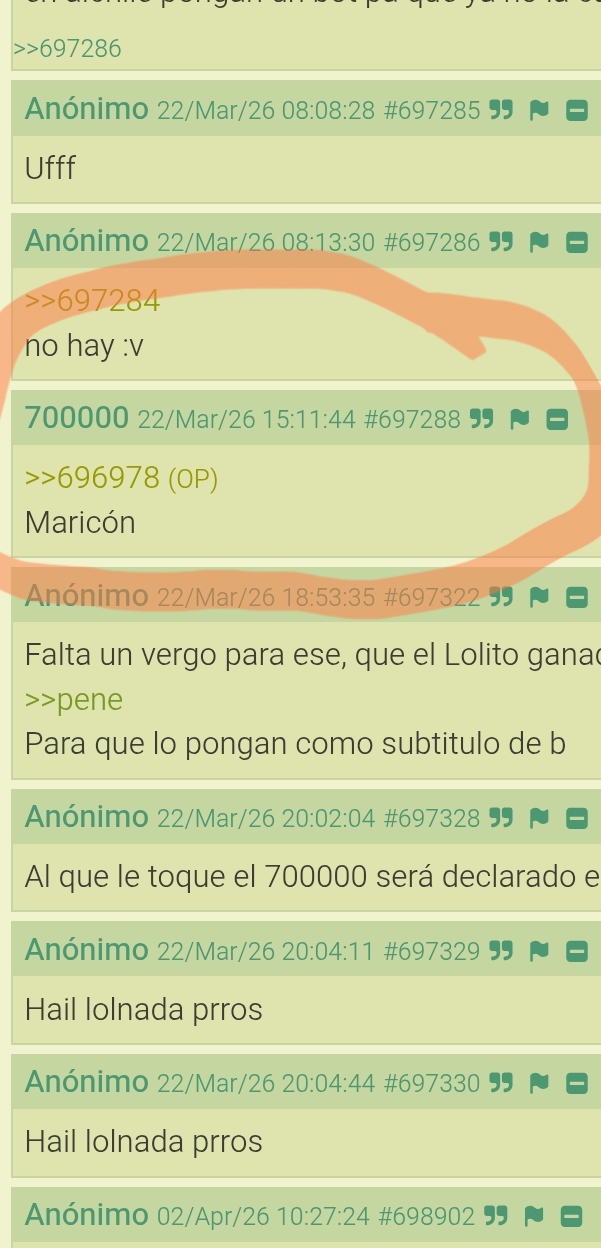The width and height of the screenshot is (601, 1248).
Task: Collapse post #698902
Action: (x=571, y=1217)
